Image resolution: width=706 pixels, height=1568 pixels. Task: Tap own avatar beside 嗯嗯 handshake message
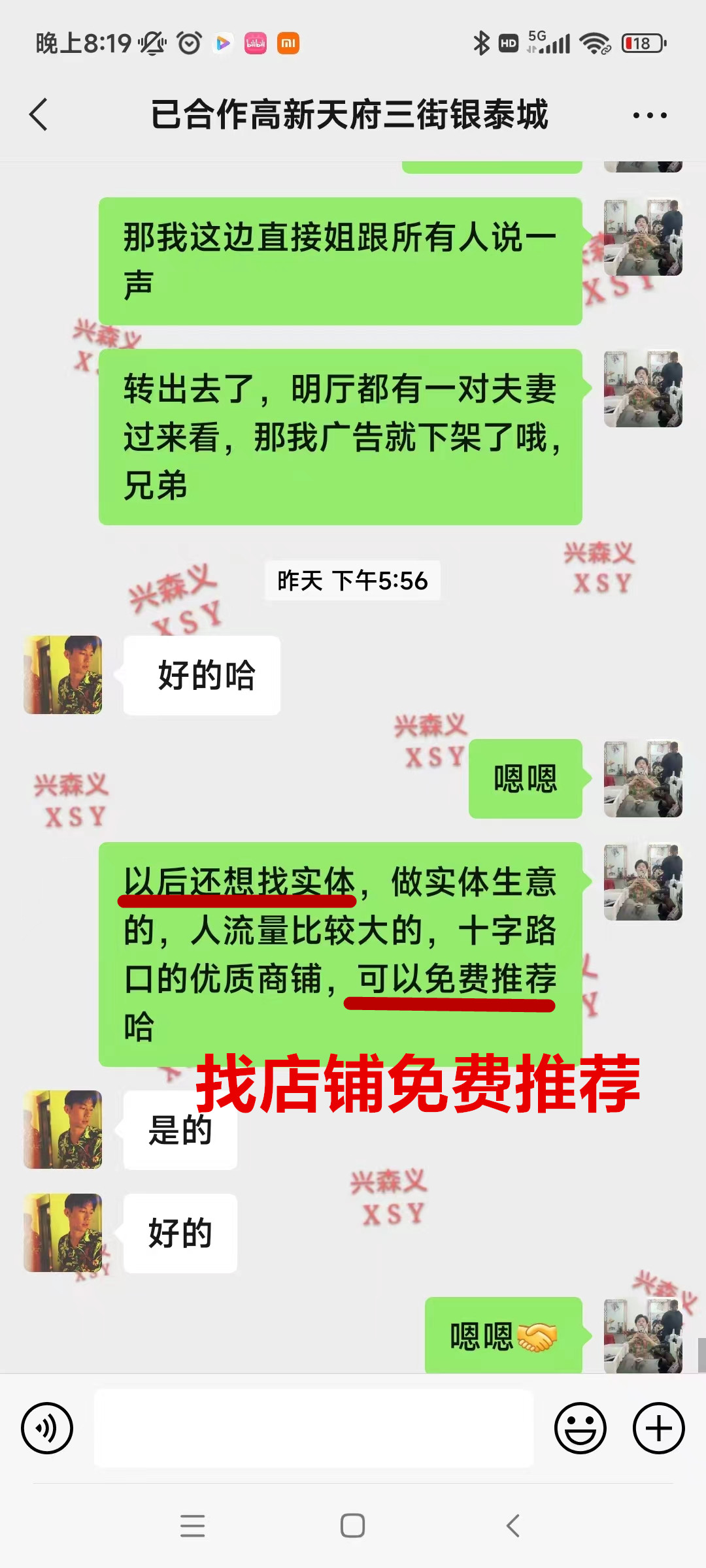point(643,1336)
